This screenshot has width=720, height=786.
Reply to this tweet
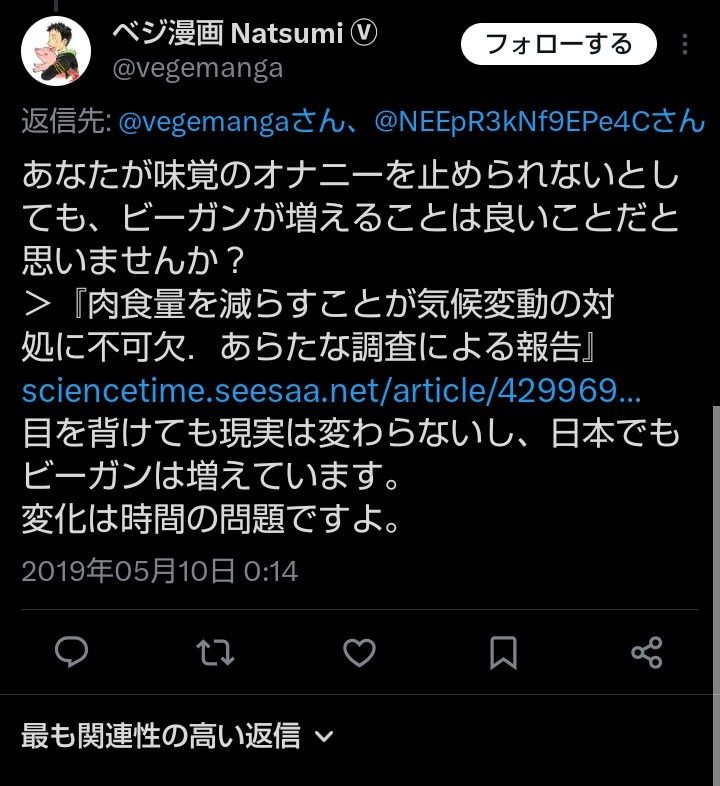pos(70,653)
